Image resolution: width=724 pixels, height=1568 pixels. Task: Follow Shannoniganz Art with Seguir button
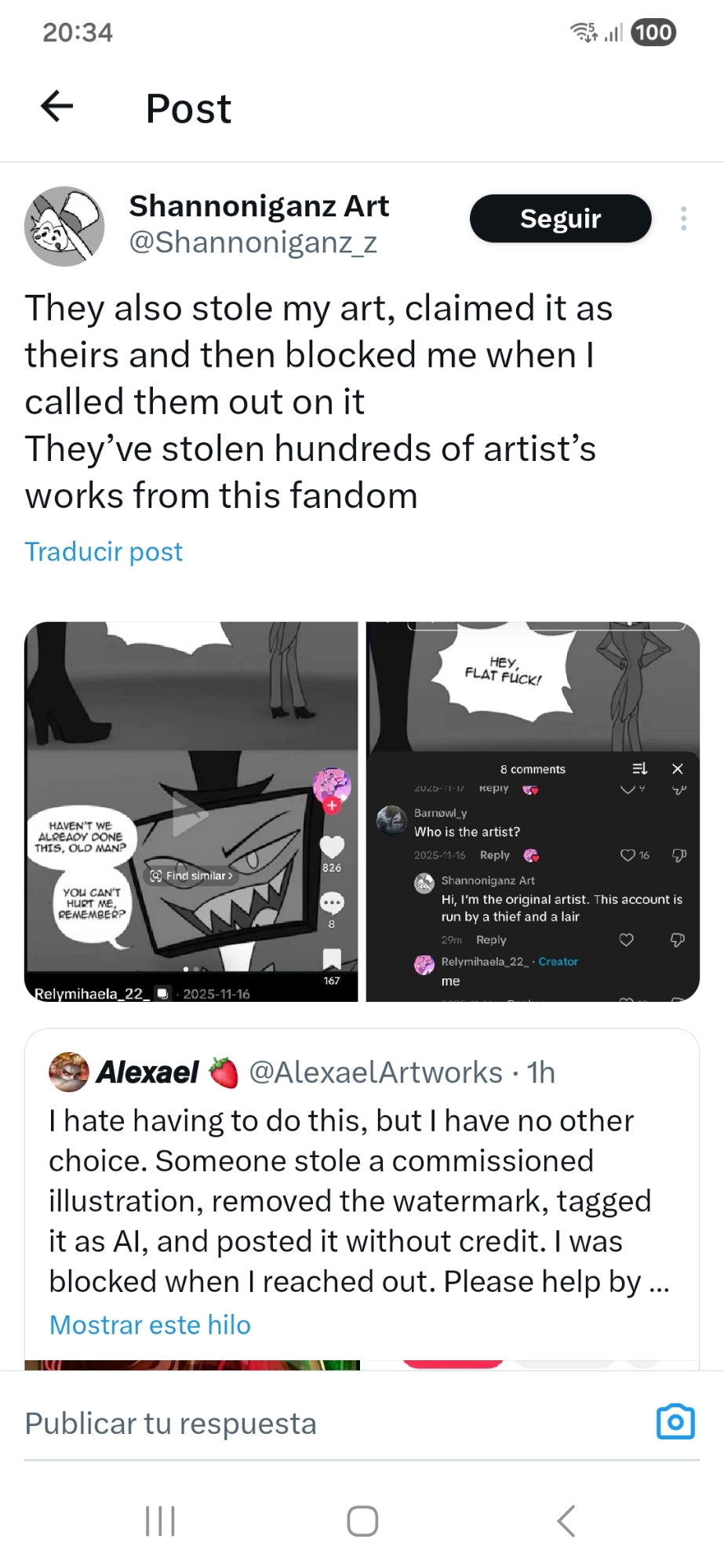pos(560,219)
